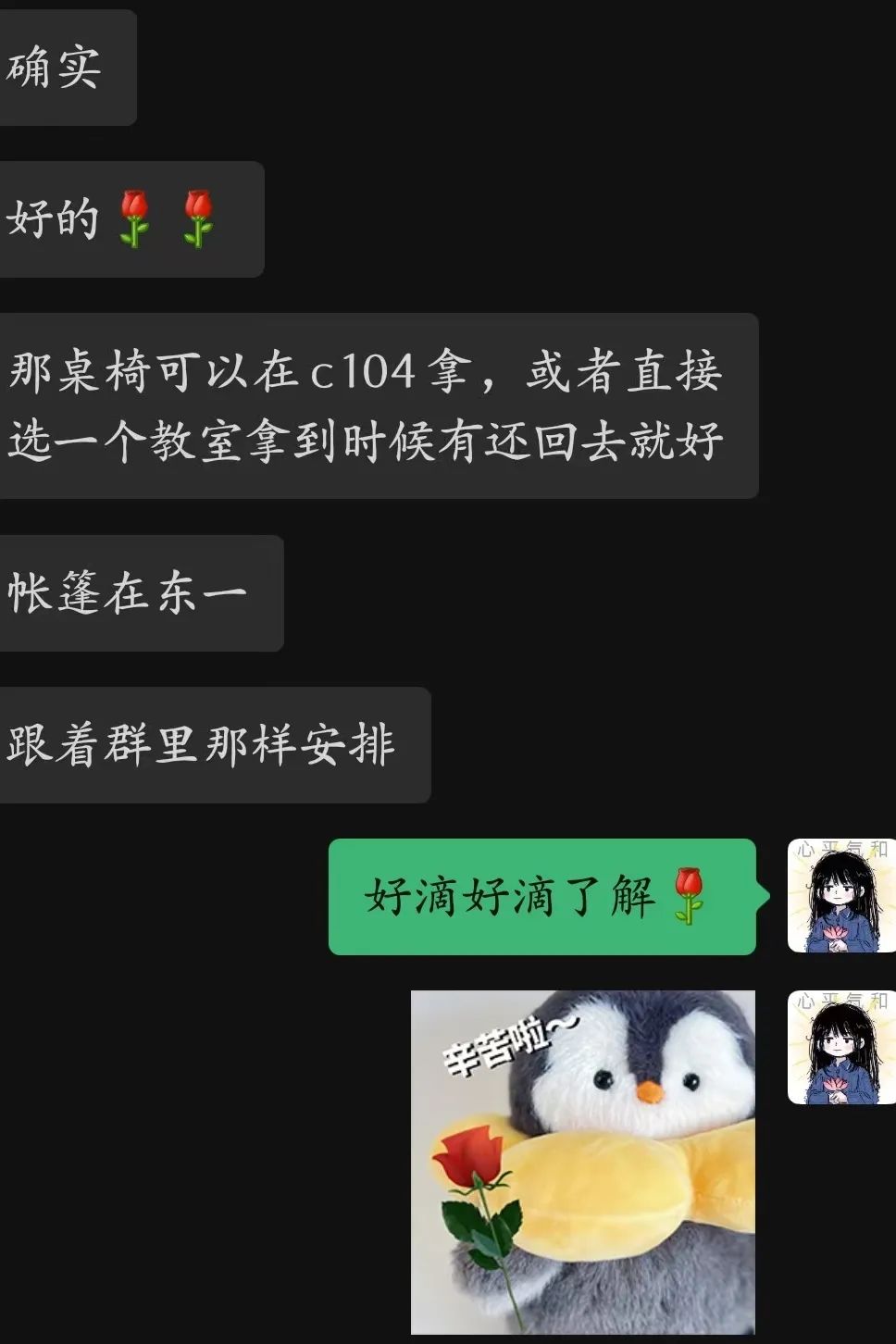896x1344 pixels.
Task: Open the avatar beside the 好滴好滴了解 message
Action: 840,896
